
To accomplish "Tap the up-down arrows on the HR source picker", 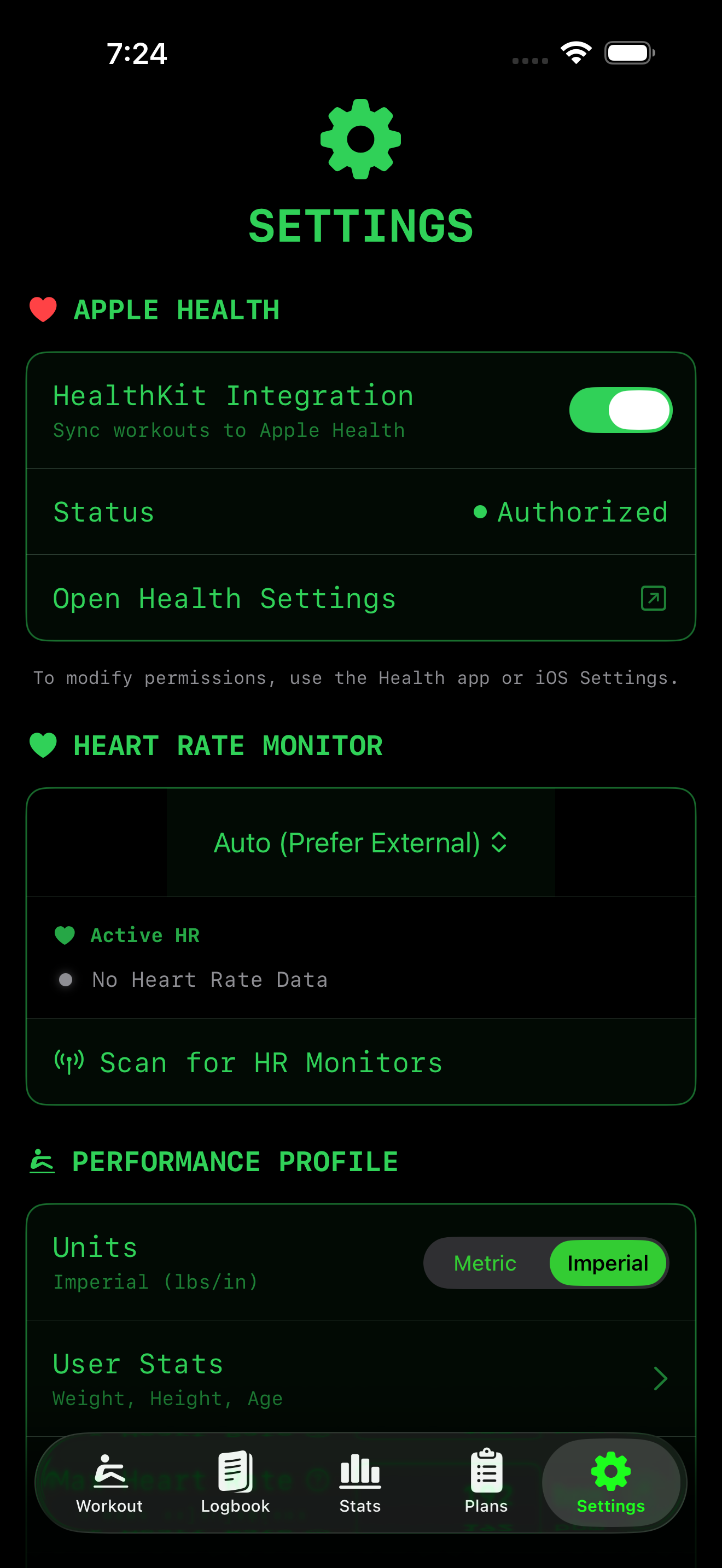I will (499, 843).
